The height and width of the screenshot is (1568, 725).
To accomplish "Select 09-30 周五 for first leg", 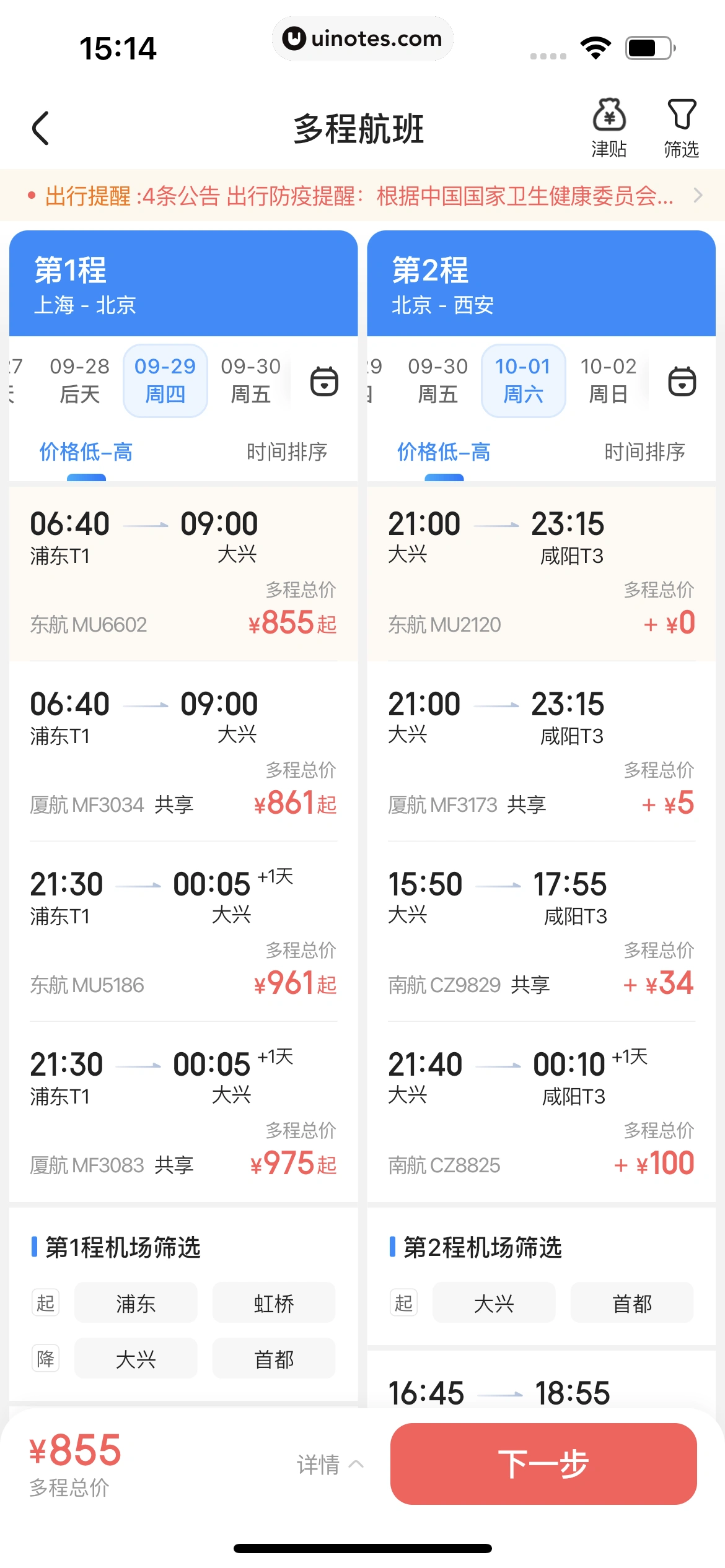I will click(x=250, y=380).
